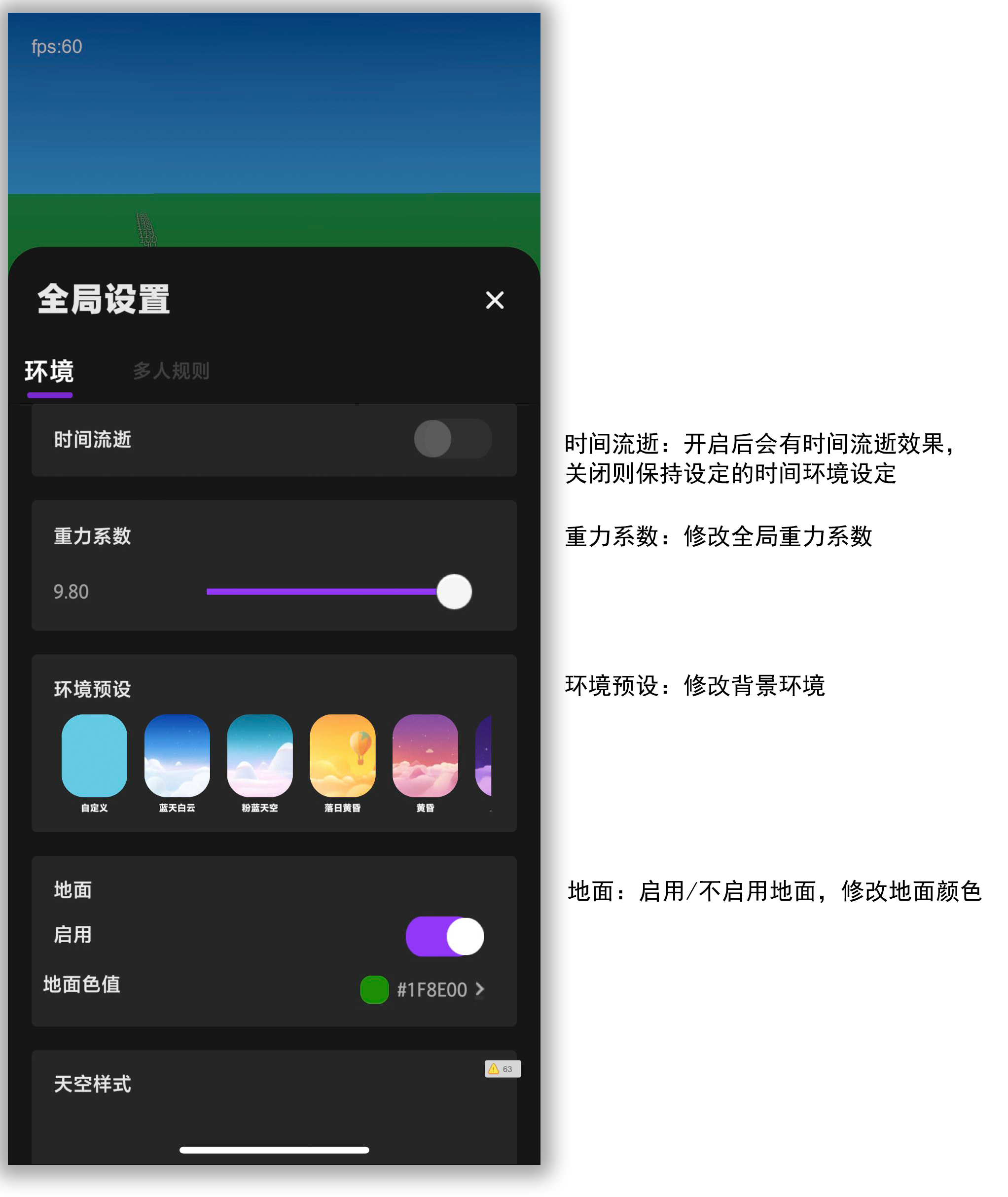The width and height of the screenshot is (1008, 1197).
Task: Pick the 粉蓝天空 environment preset
Action: [260, 755]
